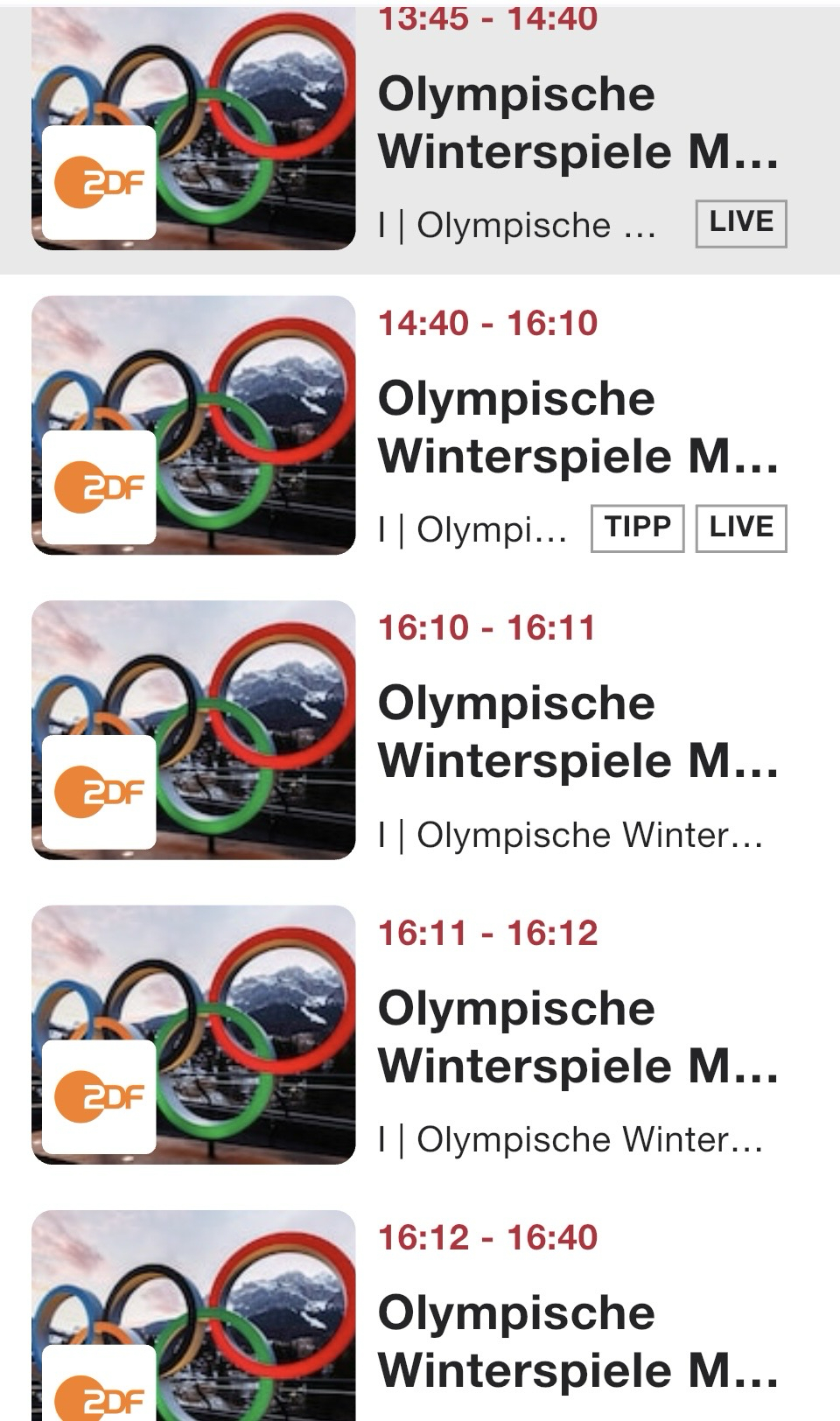
Task: View details of the 16:10 - 16:11 broadcast
Action: pos(577,731)
